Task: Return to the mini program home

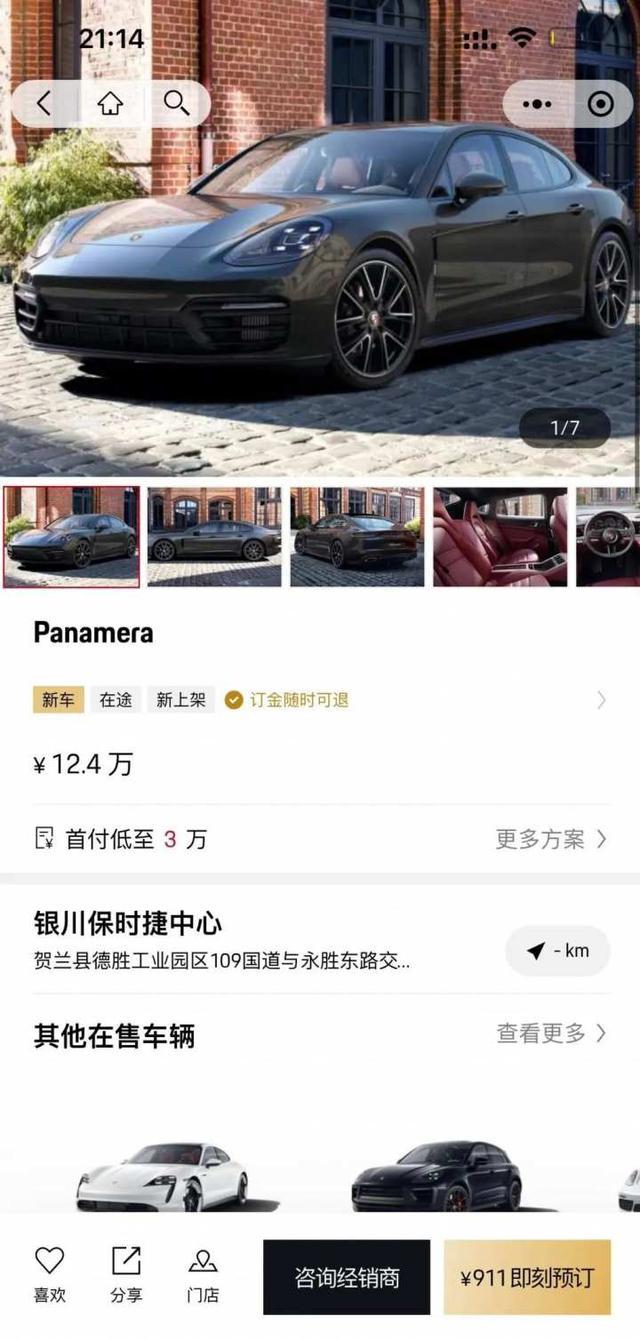Action: point(110,104)
